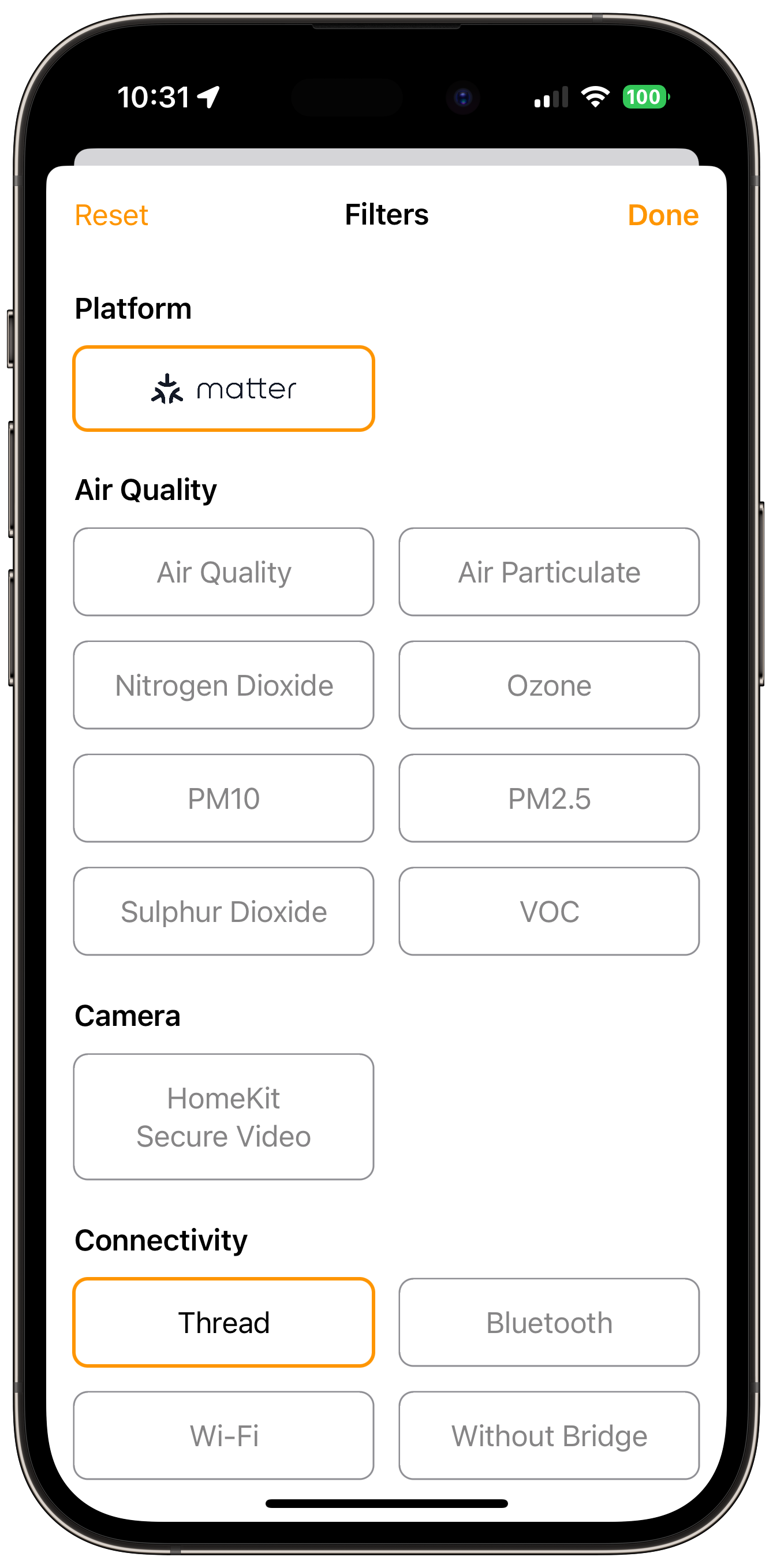Filter by Nitrogen Dioxide
Viewport: 773px width, 1568px height.
(223, 685)
